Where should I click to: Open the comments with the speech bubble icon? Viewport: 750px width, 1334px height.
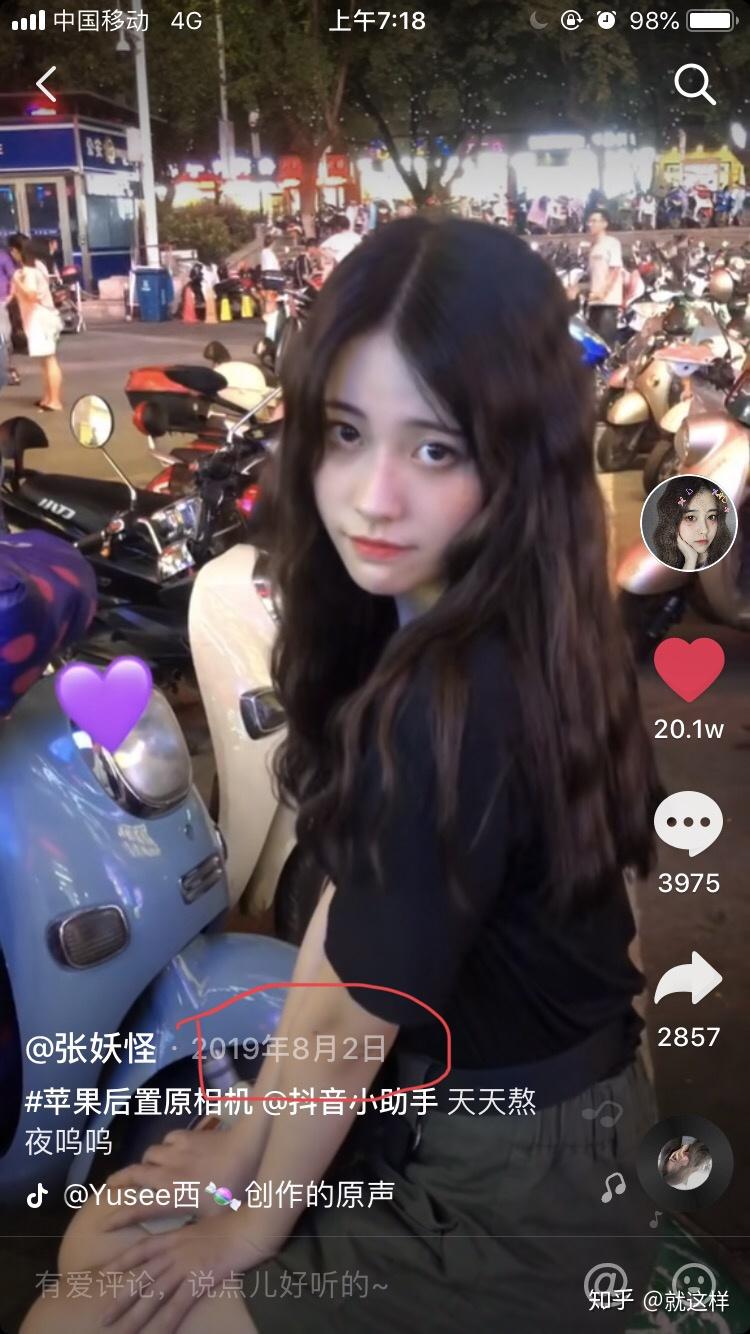pyautogui.click(x=688, y=824)
